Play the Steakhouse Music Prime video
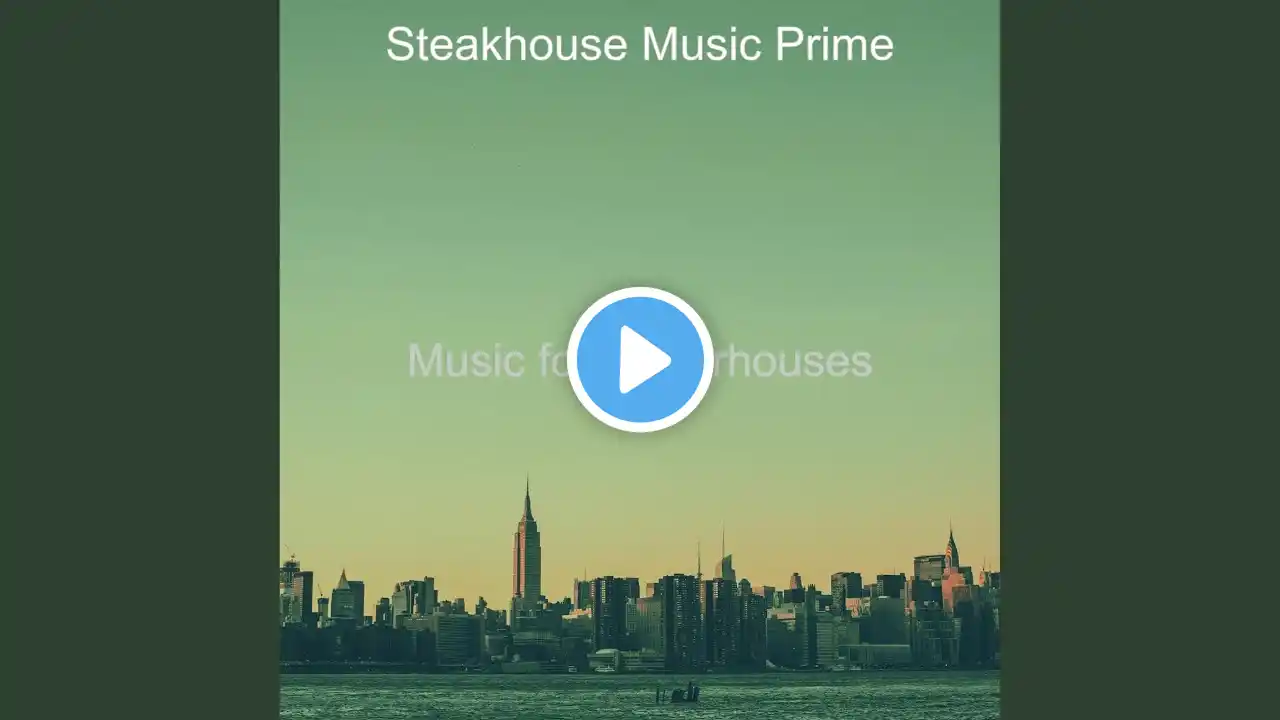Viewport: 1280px width, 720px height. 640,360
